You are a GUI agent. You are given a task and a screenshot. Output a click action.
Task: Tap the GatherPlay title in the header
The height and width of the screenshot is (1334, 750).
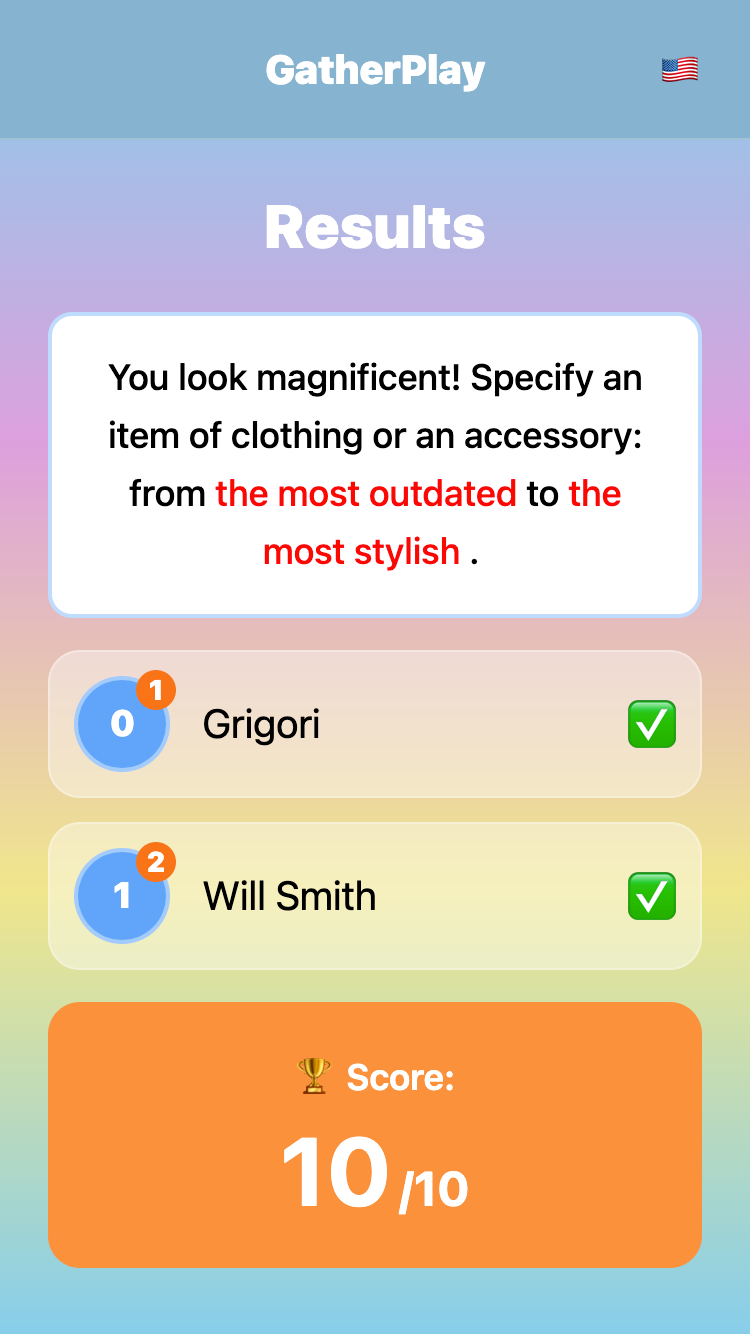pyautogui.click(x=375, y=70)
